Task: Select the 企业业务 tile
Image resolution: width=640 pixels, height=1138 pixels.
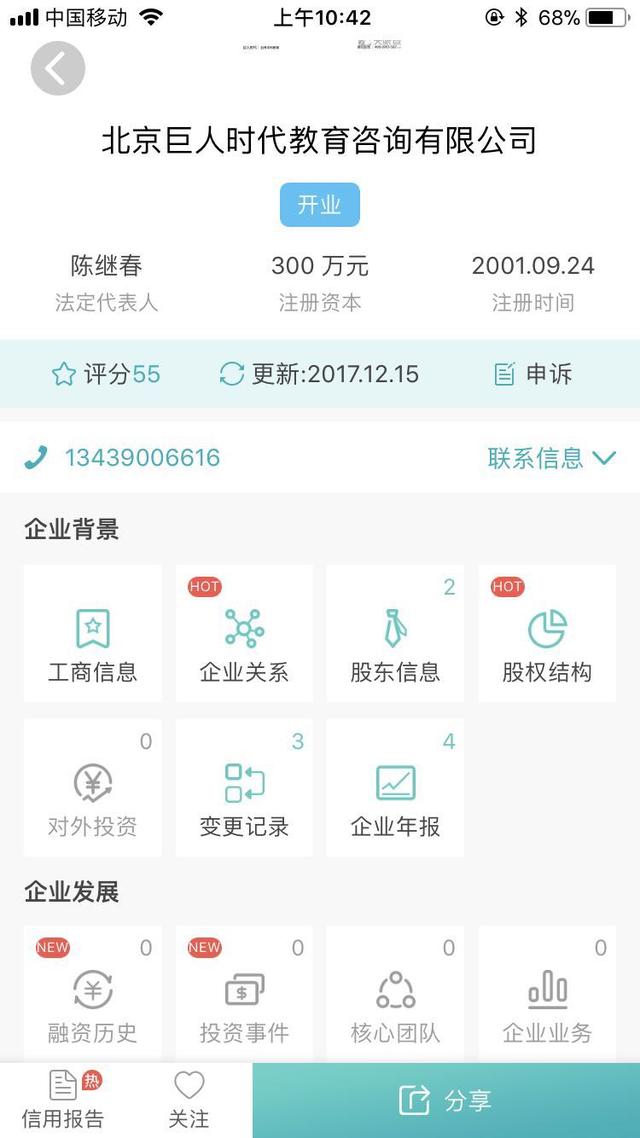Action: [547, 994]
